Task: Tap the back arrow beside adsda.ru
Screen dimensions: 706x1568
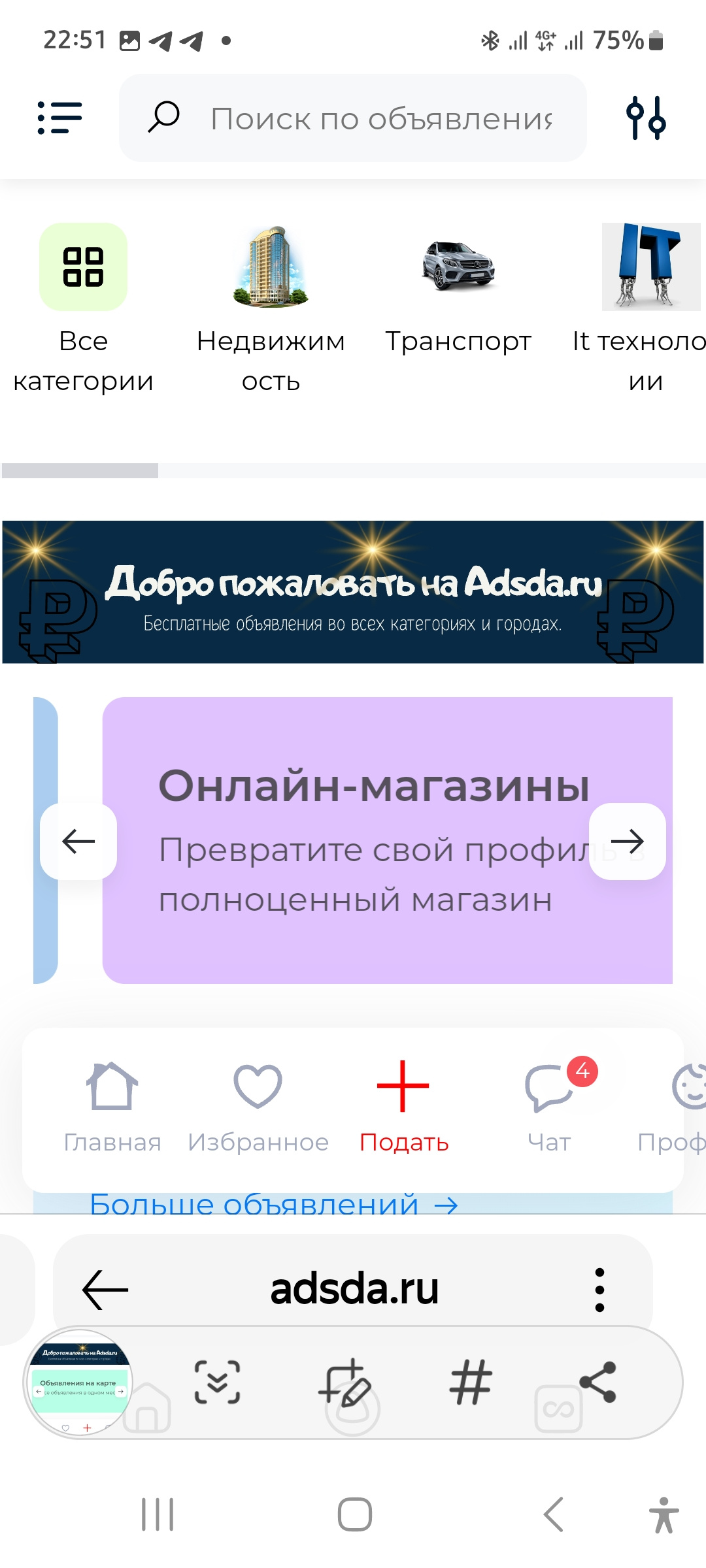Action: tap(105, 1290)
